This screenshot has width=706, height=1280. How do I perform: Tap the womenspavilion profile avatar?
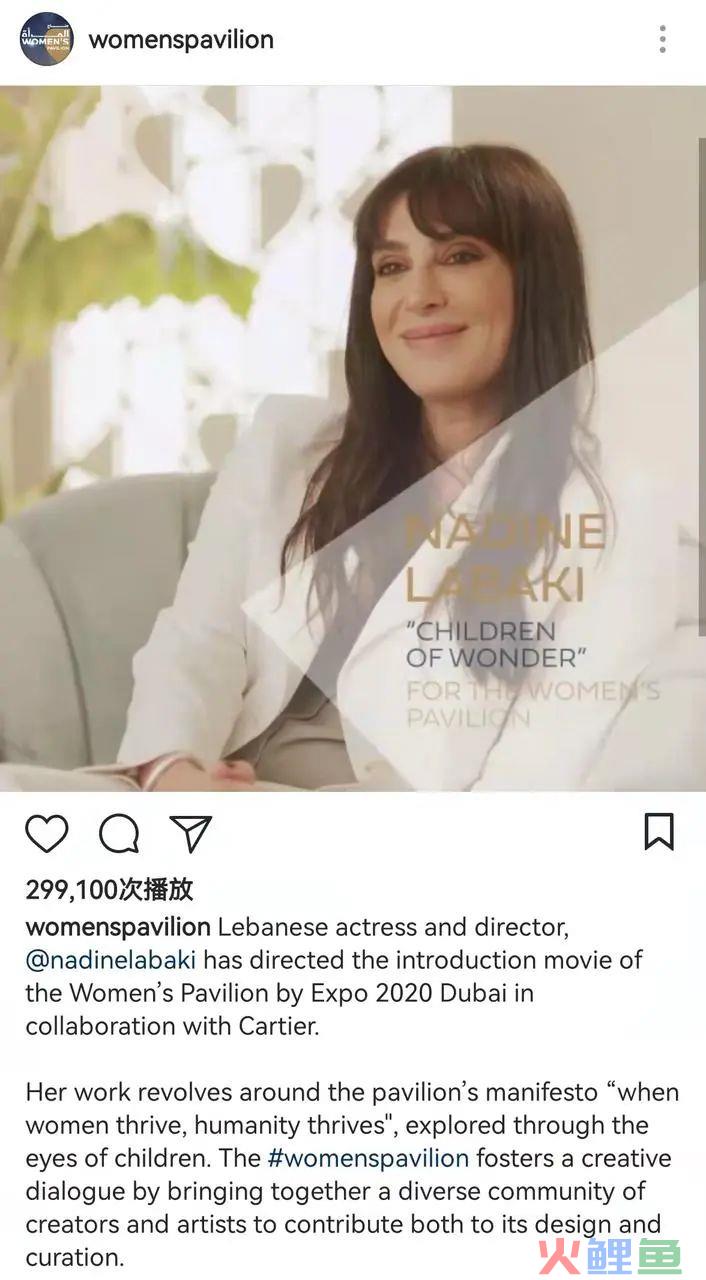point(47,40)
